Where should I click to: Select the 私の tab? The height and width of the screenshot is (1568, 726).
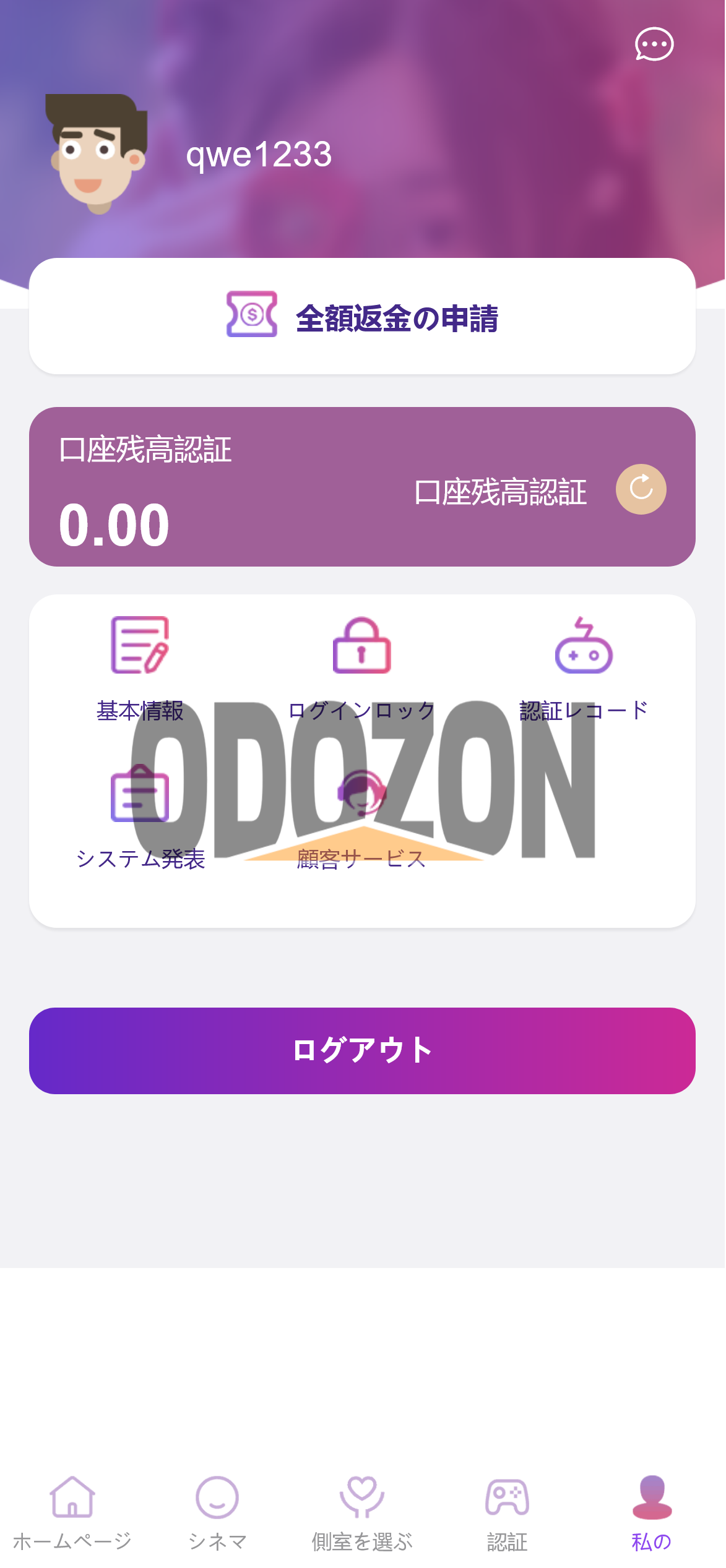pos(652,1513)
